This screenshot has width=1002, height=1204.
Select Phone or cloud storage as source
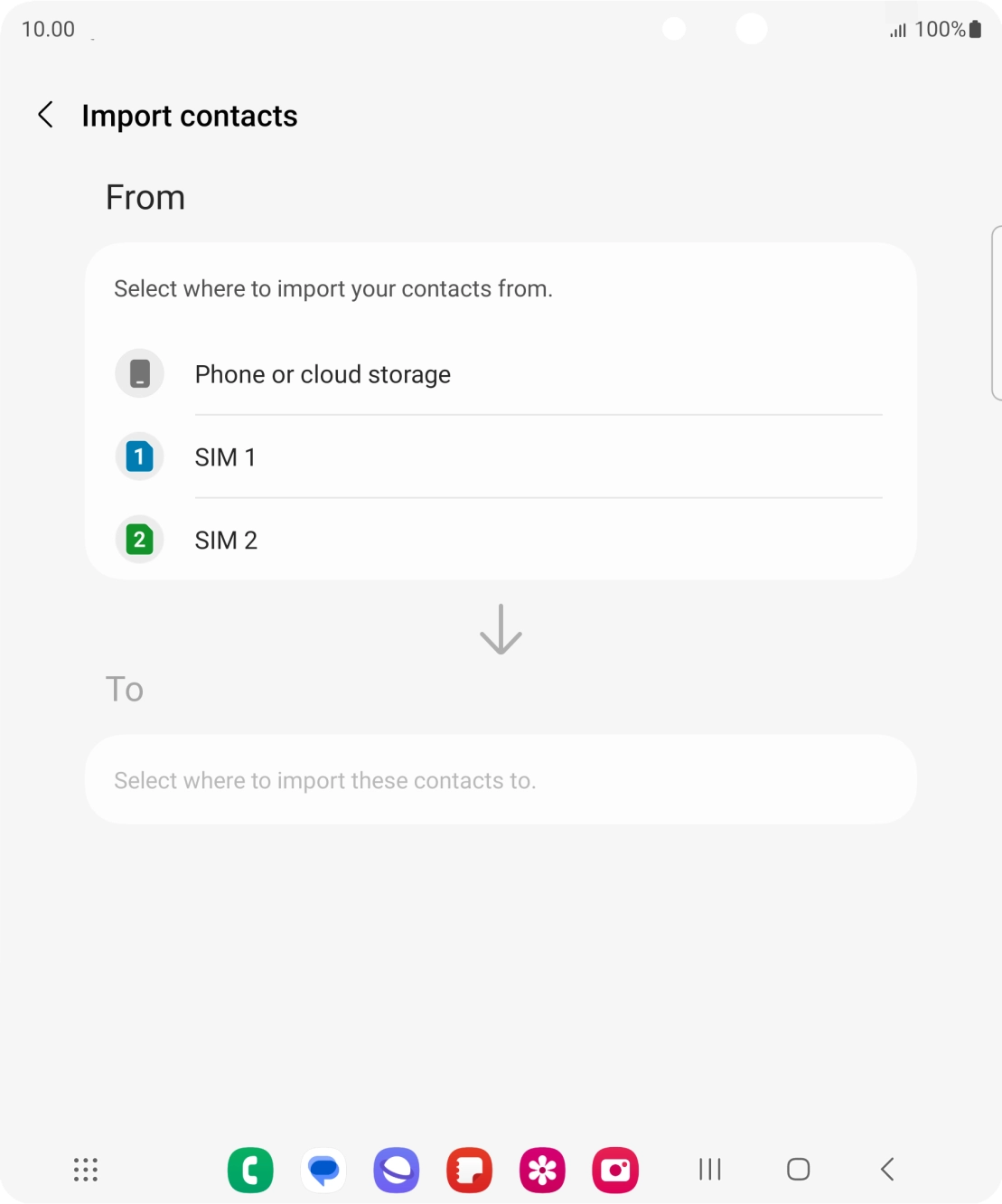click(x=323, y=374)
